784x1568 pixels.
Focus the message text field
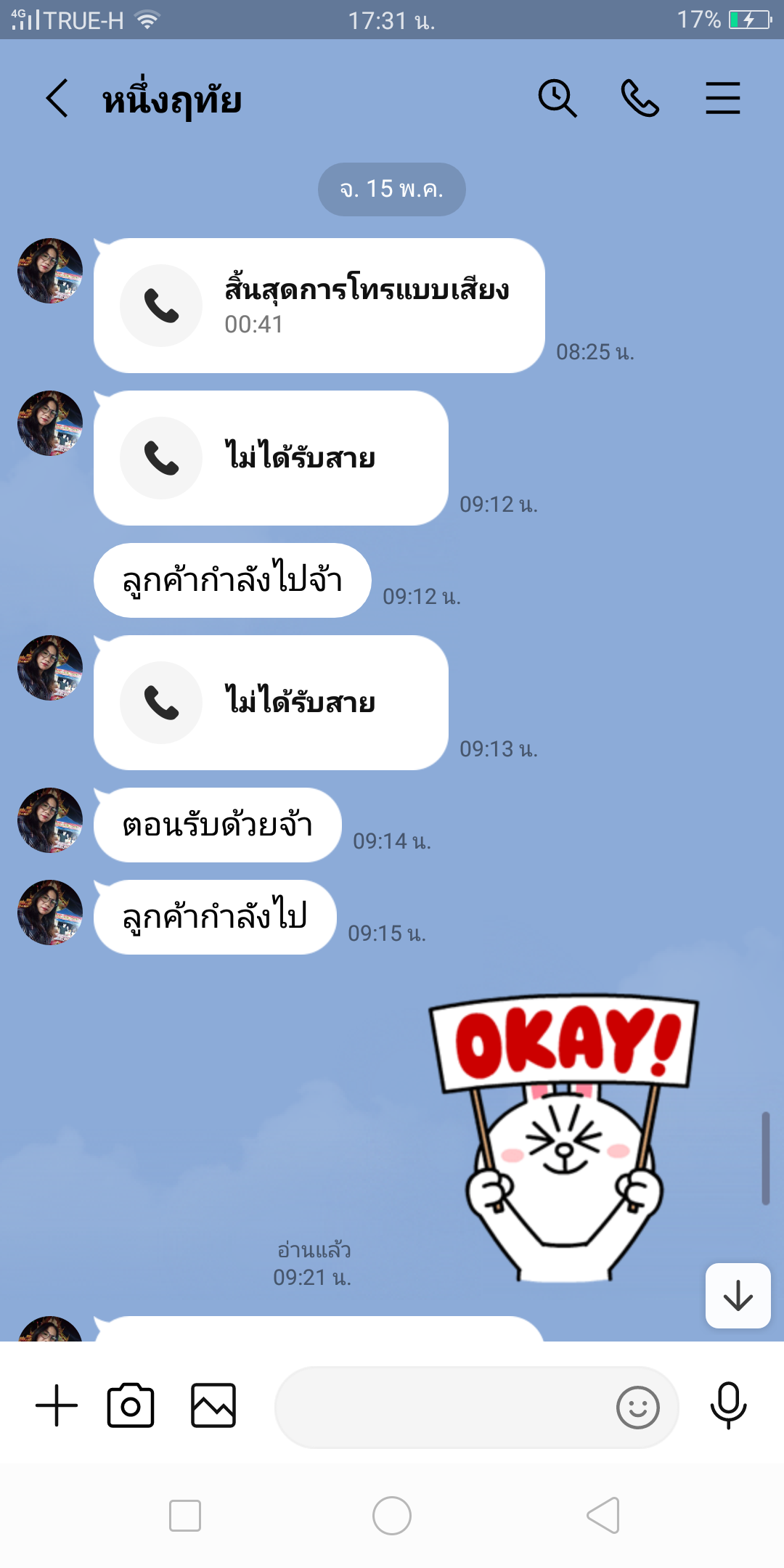pyautogui.click(x=443, y=1408)
